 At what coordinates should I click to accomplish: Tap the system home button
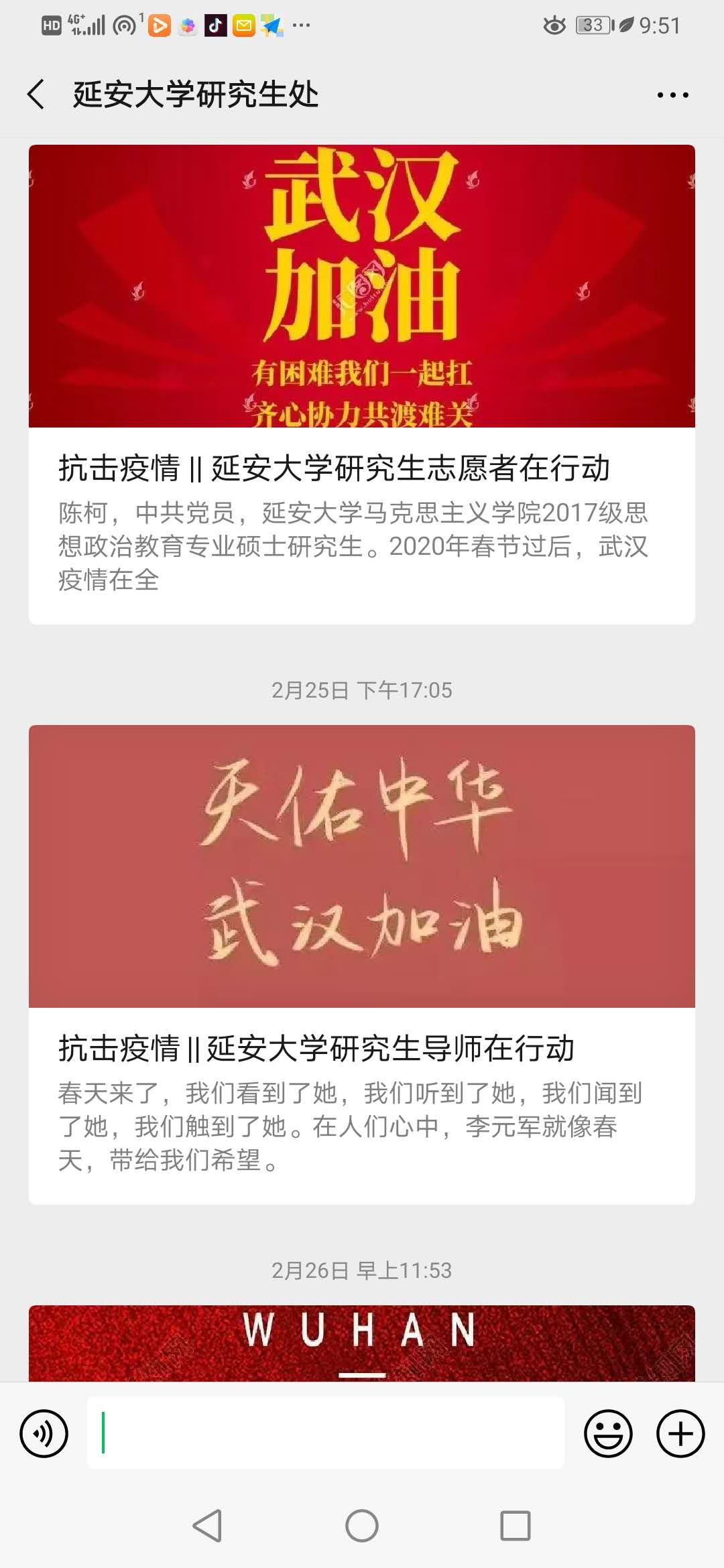pos(362,1526)
